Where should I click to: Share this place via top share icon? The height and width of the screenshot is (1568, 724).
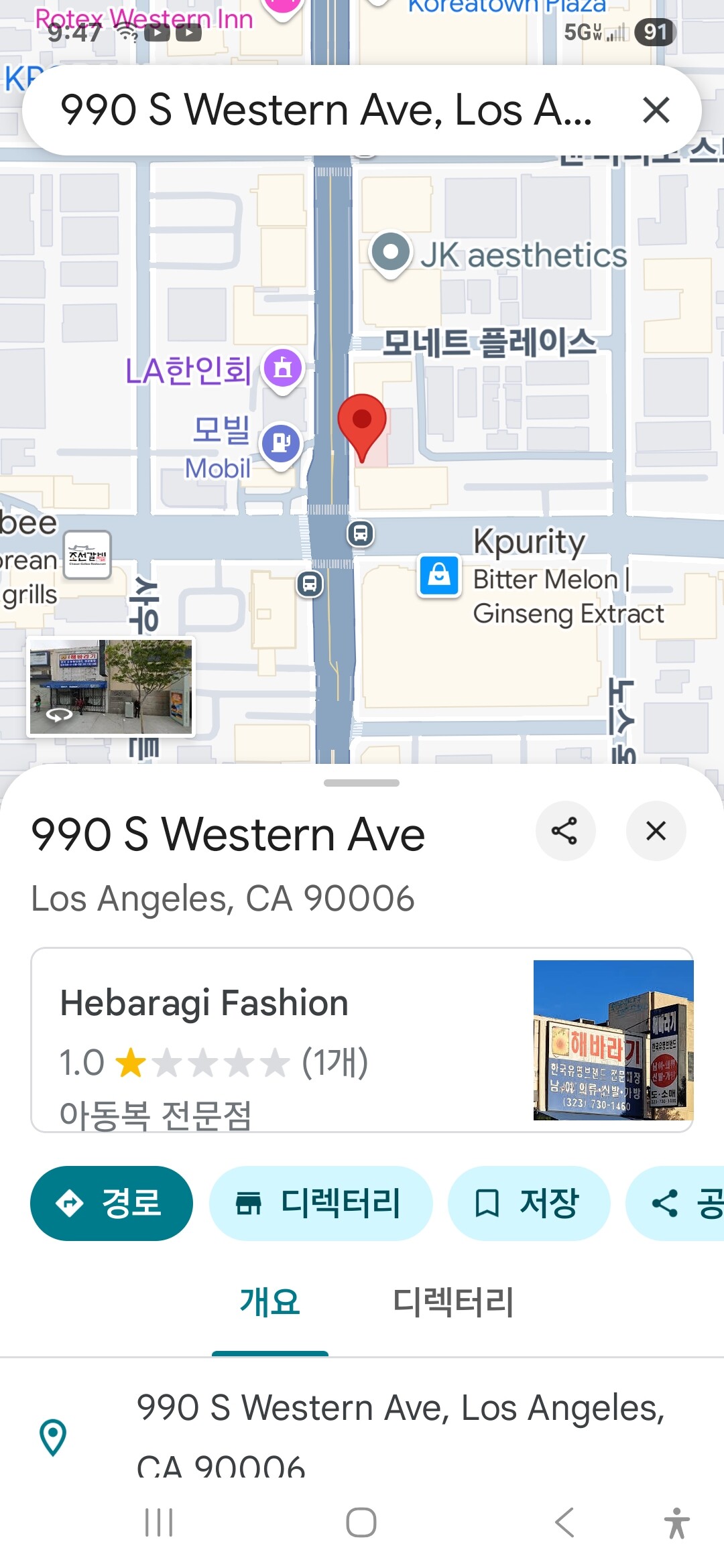point(564,831)
